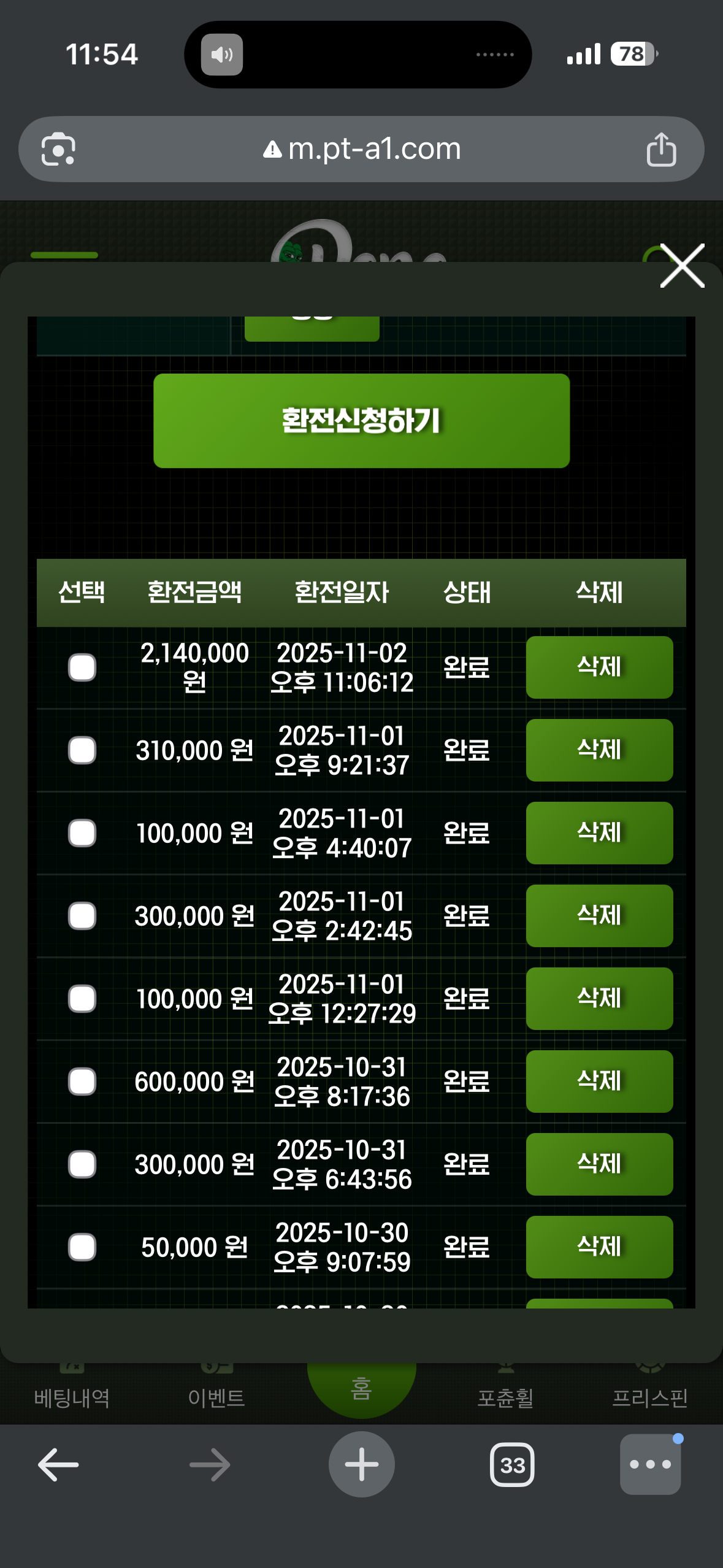Open a new browser tab with plus
The image size is (723, 1568).
pyautogui.click(x=361, y=1465)
